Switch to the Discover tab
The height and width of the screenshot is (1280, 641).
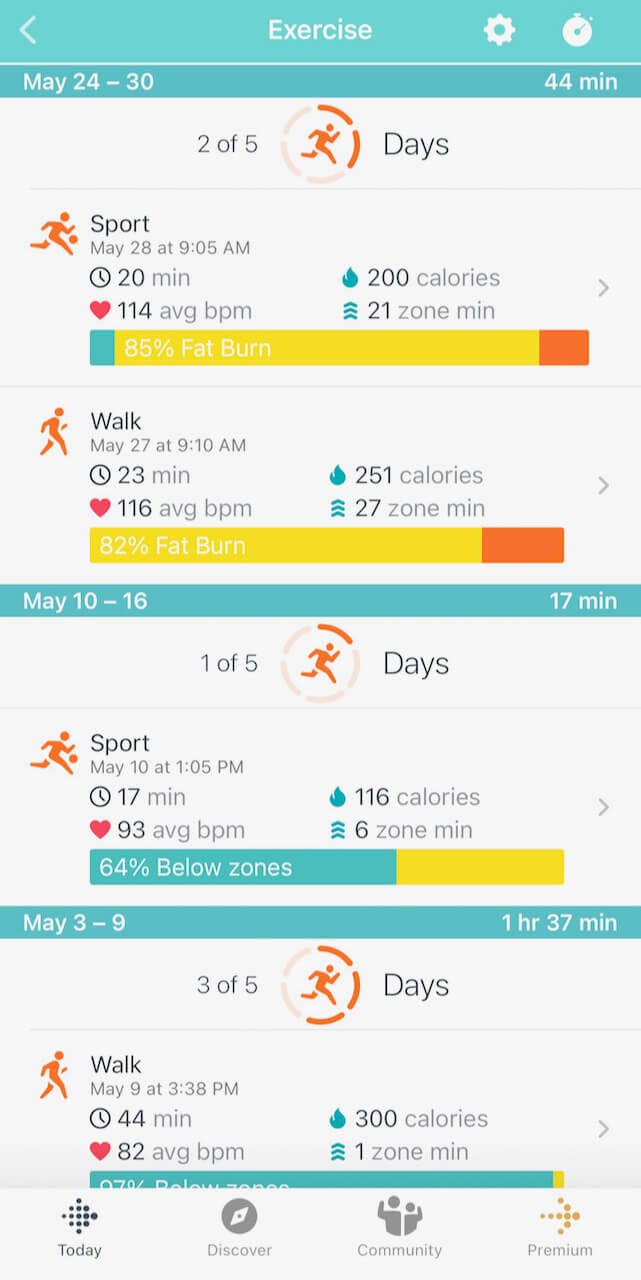[x=239, y=1230]
